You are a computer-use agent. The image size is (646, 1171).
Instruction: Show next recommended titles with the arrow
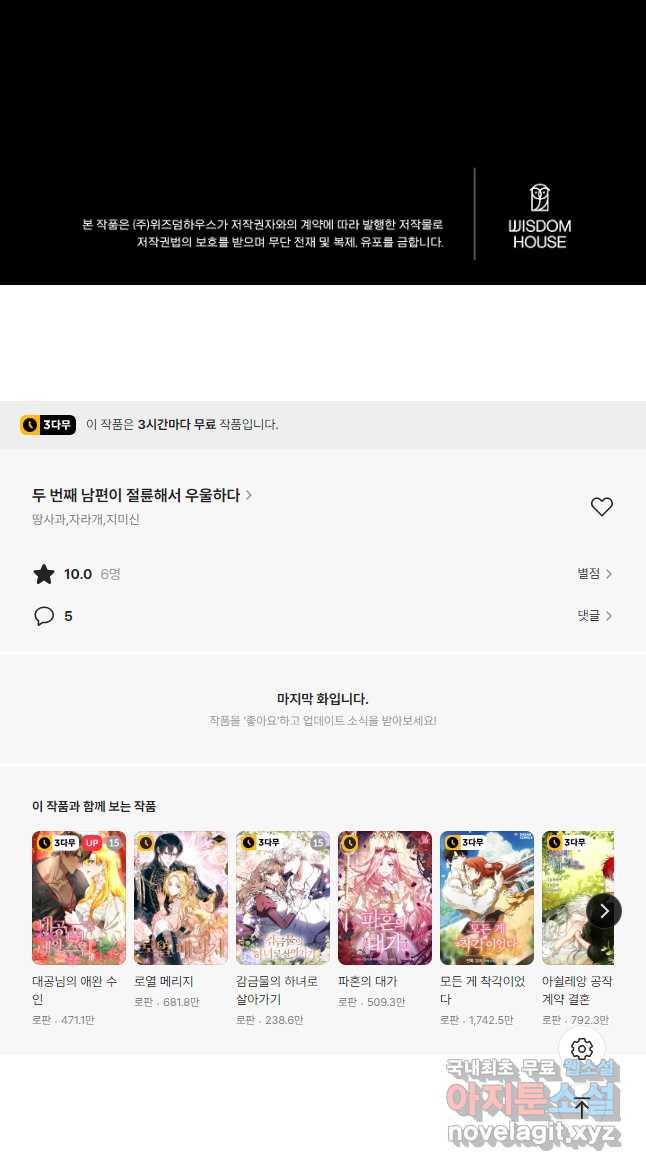[604, 910]
